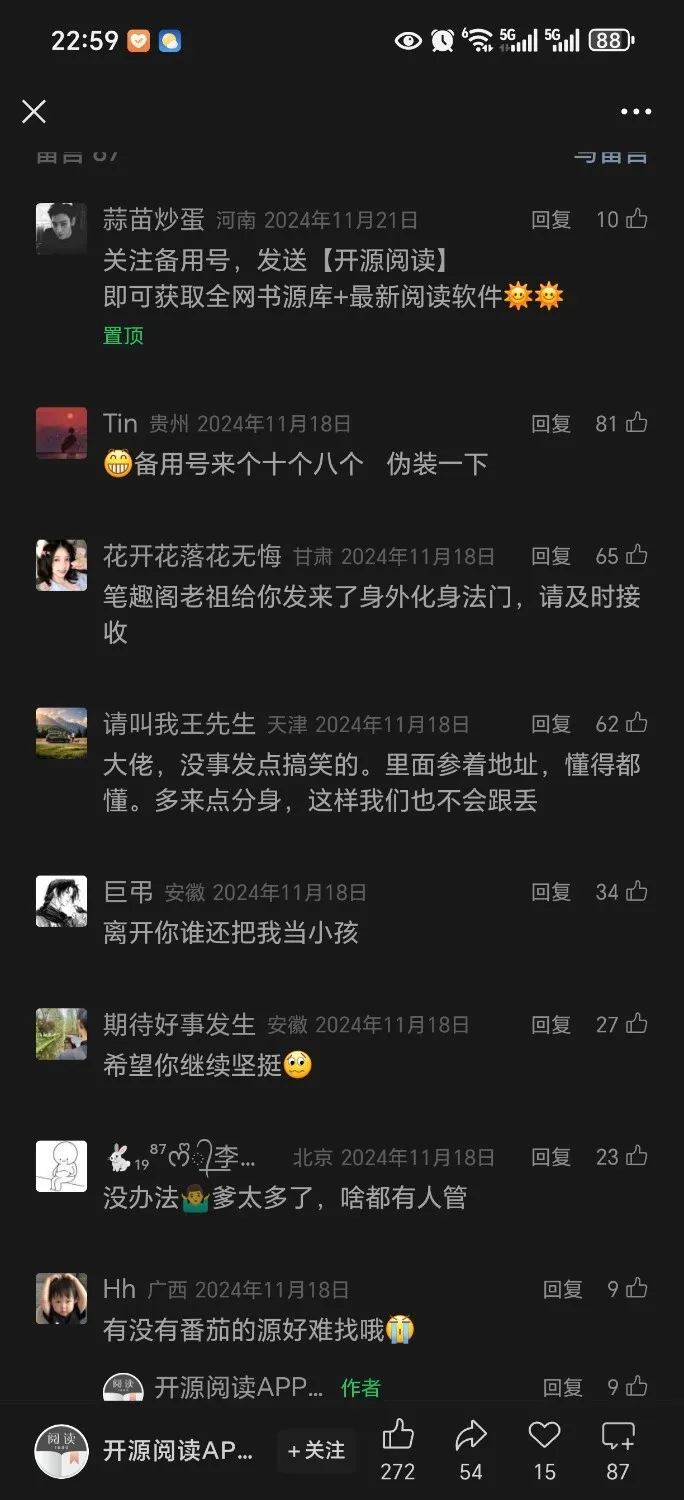
Task: Like the 没办法 comment from 北京
Action: 636,1157
